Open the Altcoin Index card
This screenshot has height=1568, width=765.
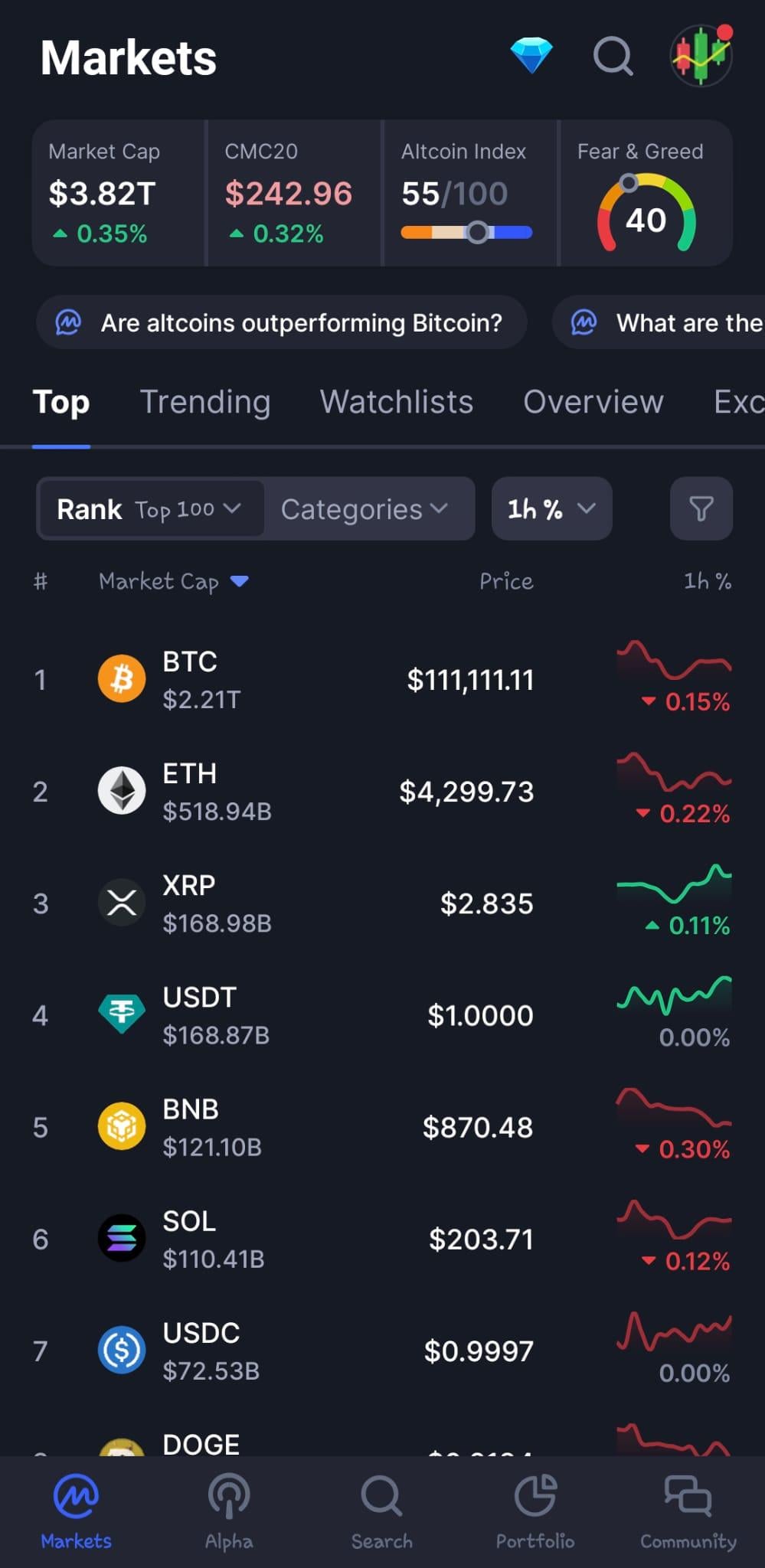[x=469, y=193]
